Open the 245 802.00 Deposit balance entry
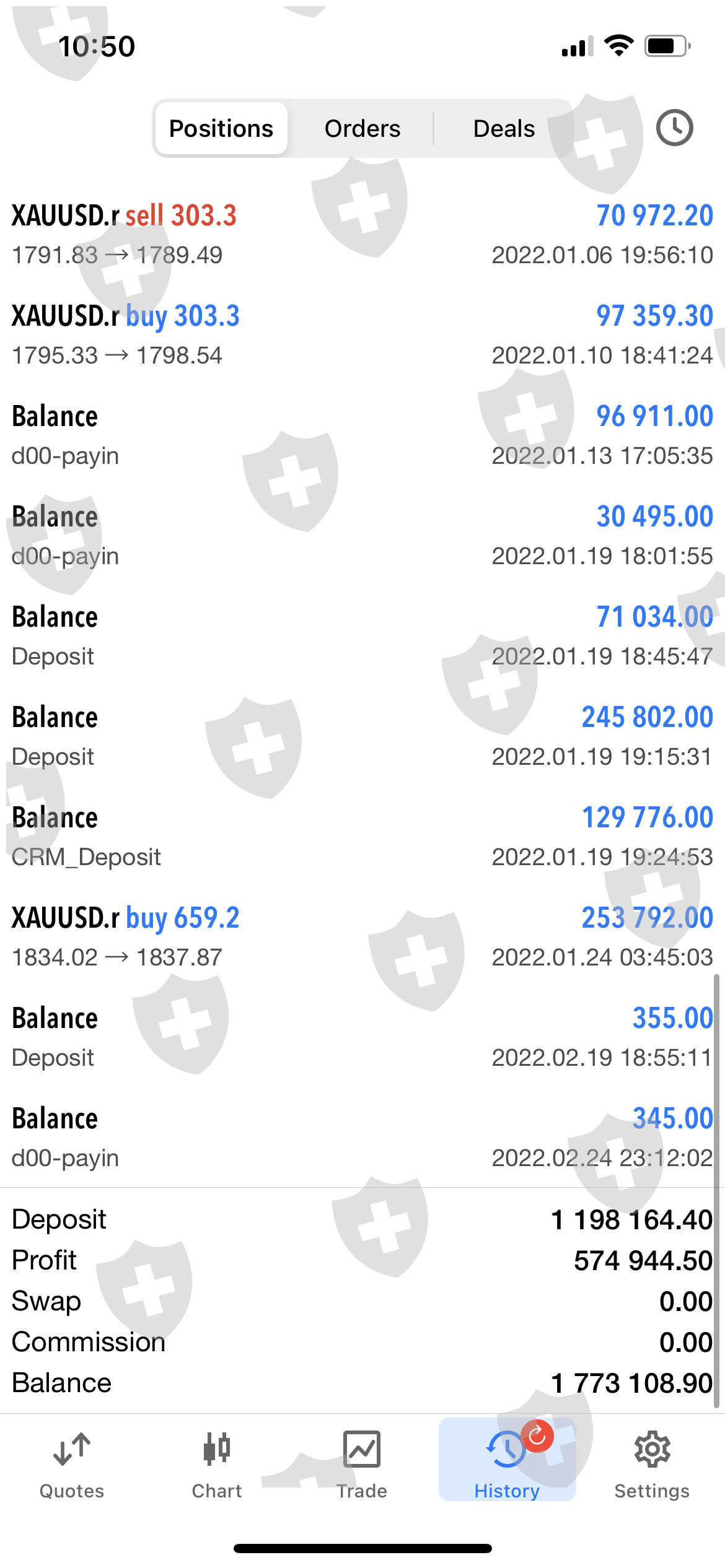The height and width of the screenshot is (1568, 725). click(362, 736)
